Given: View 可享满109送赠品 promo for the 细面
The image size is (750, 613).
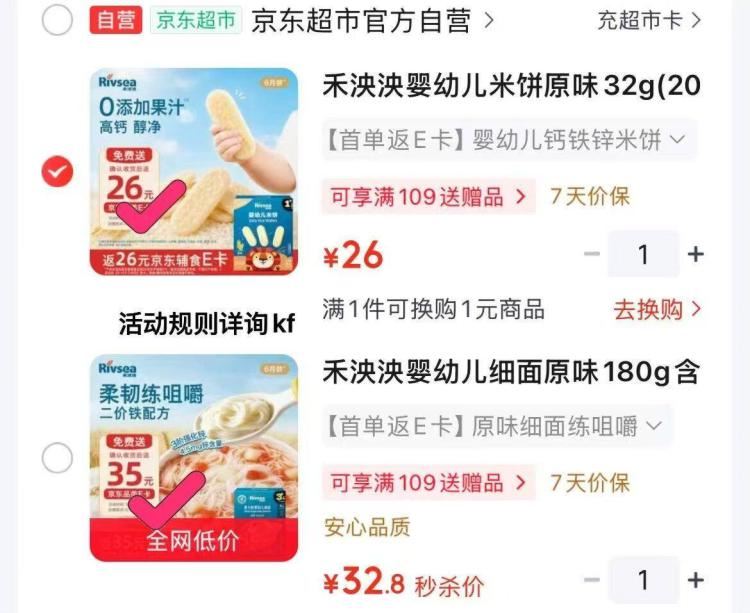Looking at the screenshot, I should (x=429, y=482).
